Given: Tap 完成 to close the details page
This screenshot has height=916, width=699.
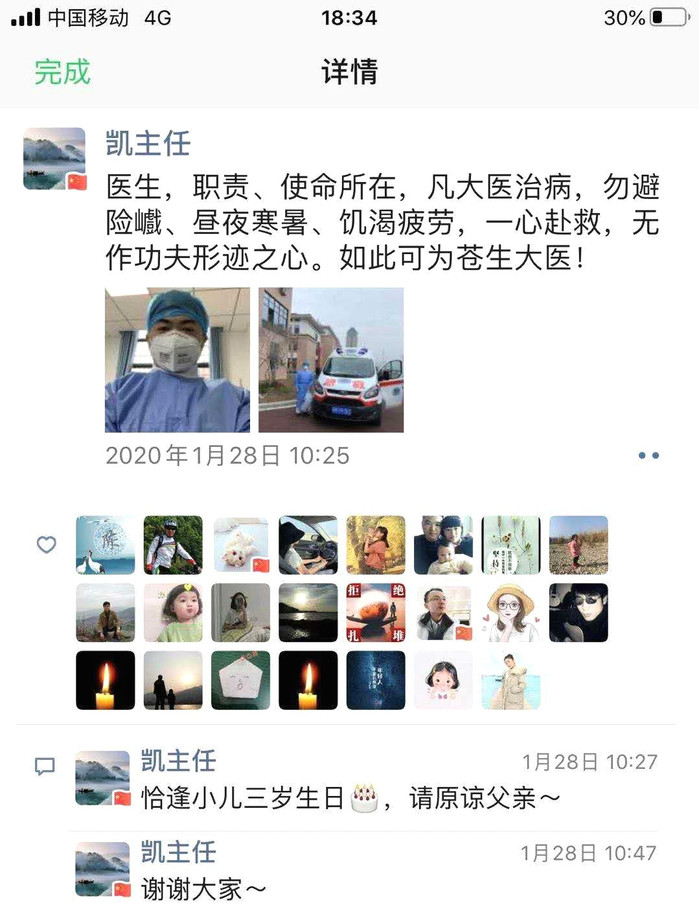Looking at the screenshot, I should point(62,72).
